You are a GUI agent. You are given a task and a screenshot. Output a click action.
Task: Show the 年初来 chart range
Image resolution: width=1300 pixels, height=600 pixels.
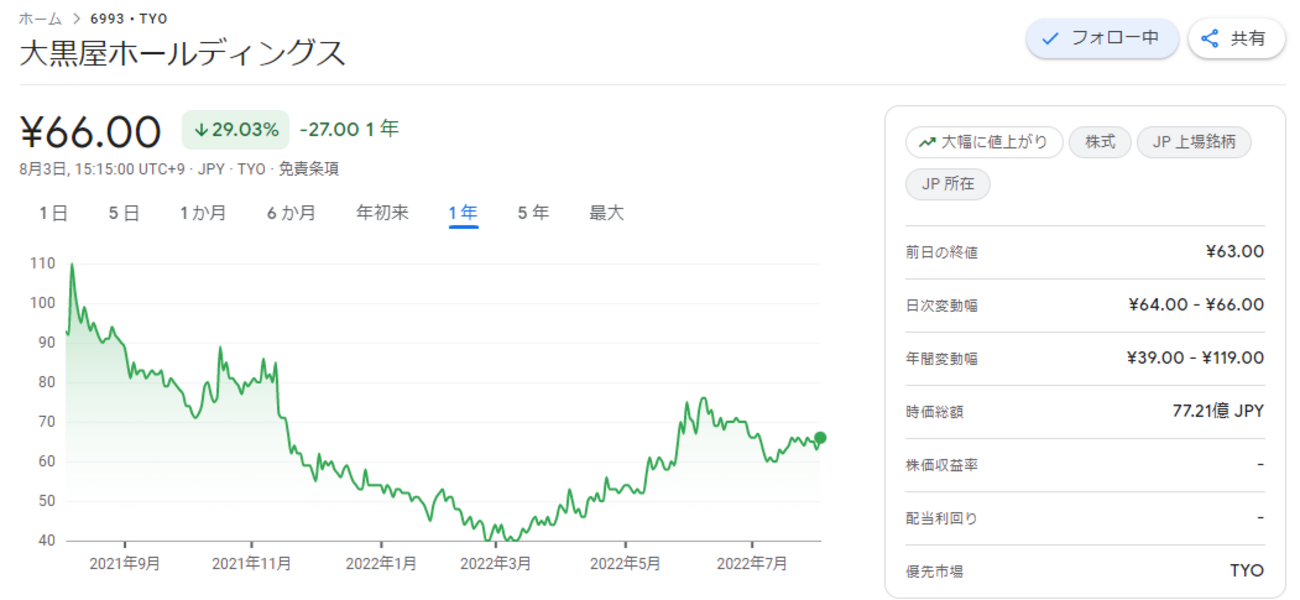coord(382,213)
